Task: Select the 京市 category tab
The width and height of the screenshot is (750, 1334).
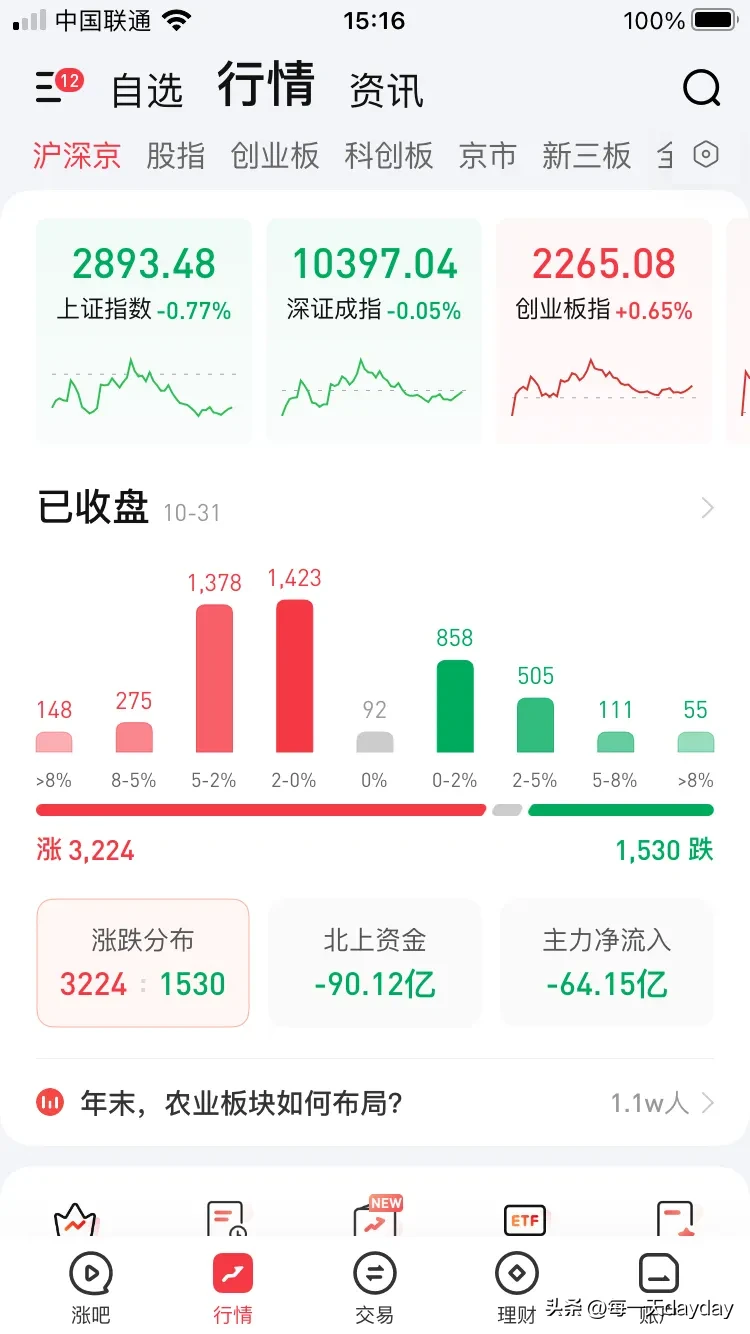Action: point(488,155)
